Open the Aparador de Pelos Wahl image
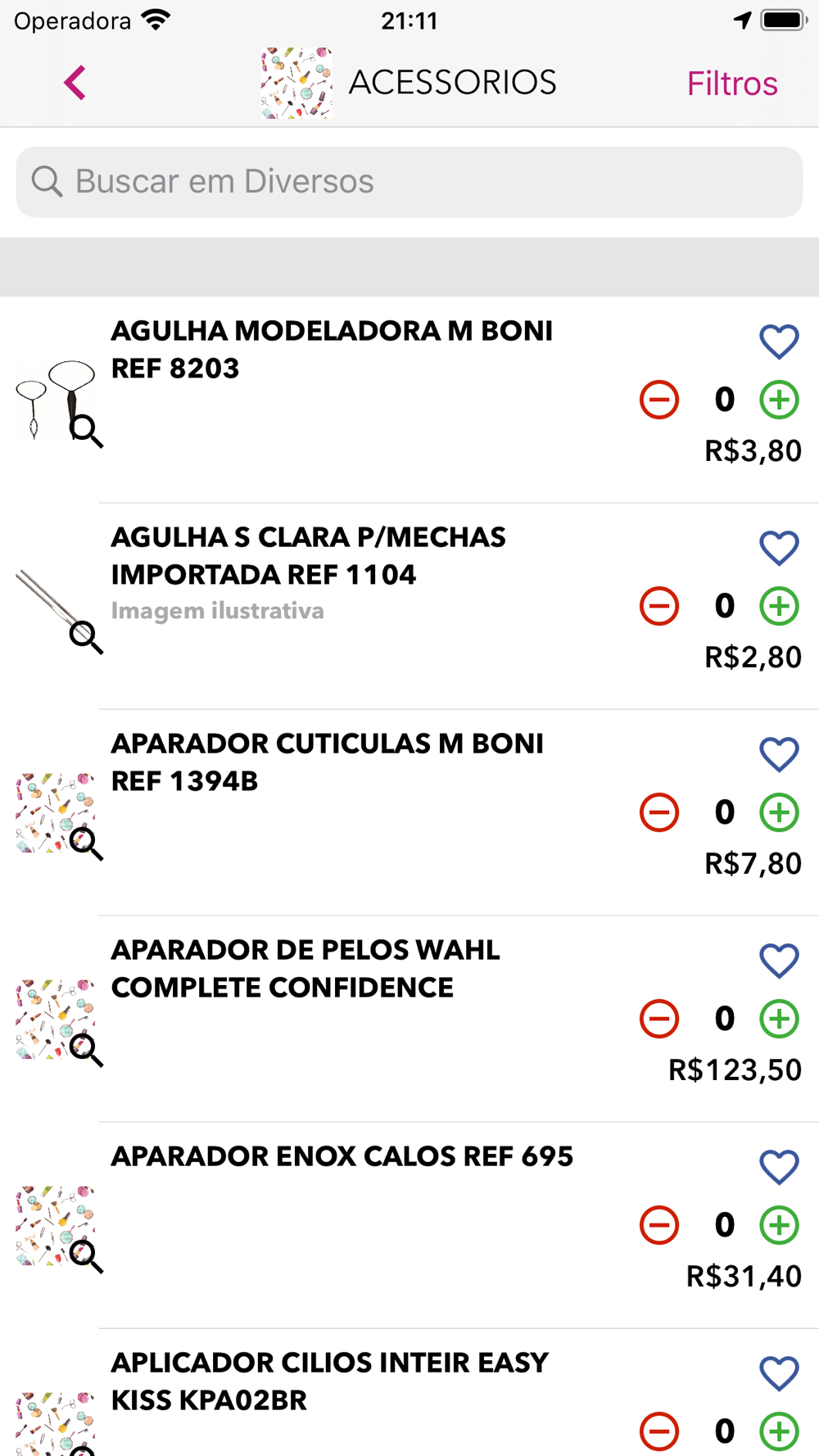This screenshot has height=1456, width=819. tap(57, 1020)
